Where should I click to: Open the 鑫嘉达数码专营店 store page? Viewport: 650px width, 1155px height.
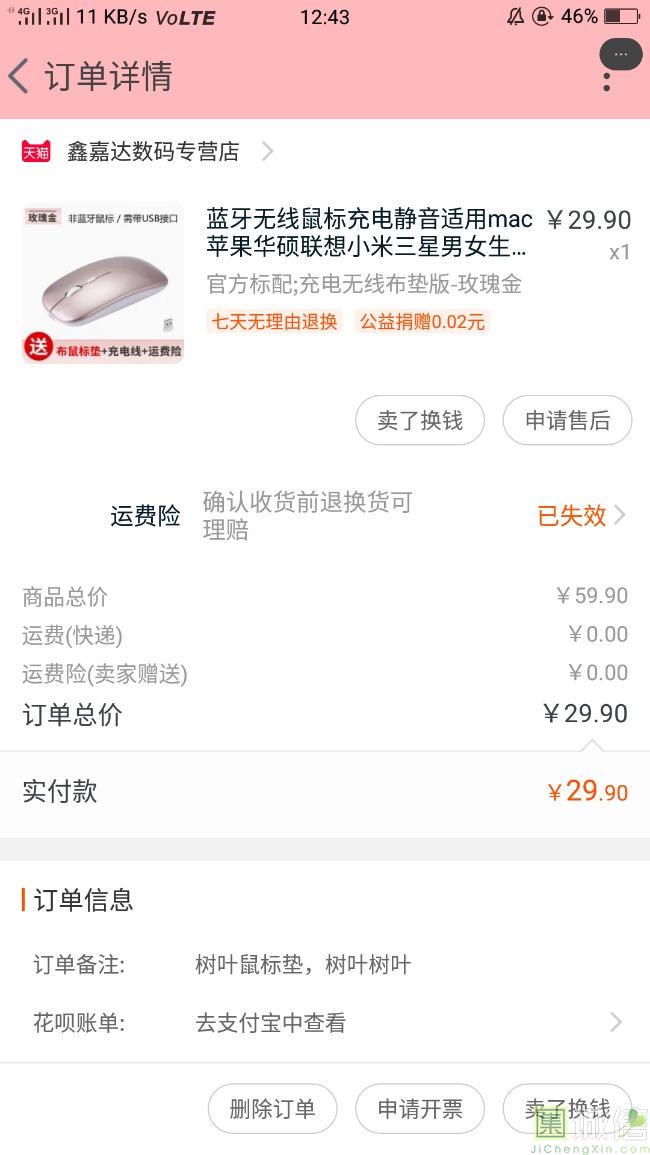pos(153,151)
